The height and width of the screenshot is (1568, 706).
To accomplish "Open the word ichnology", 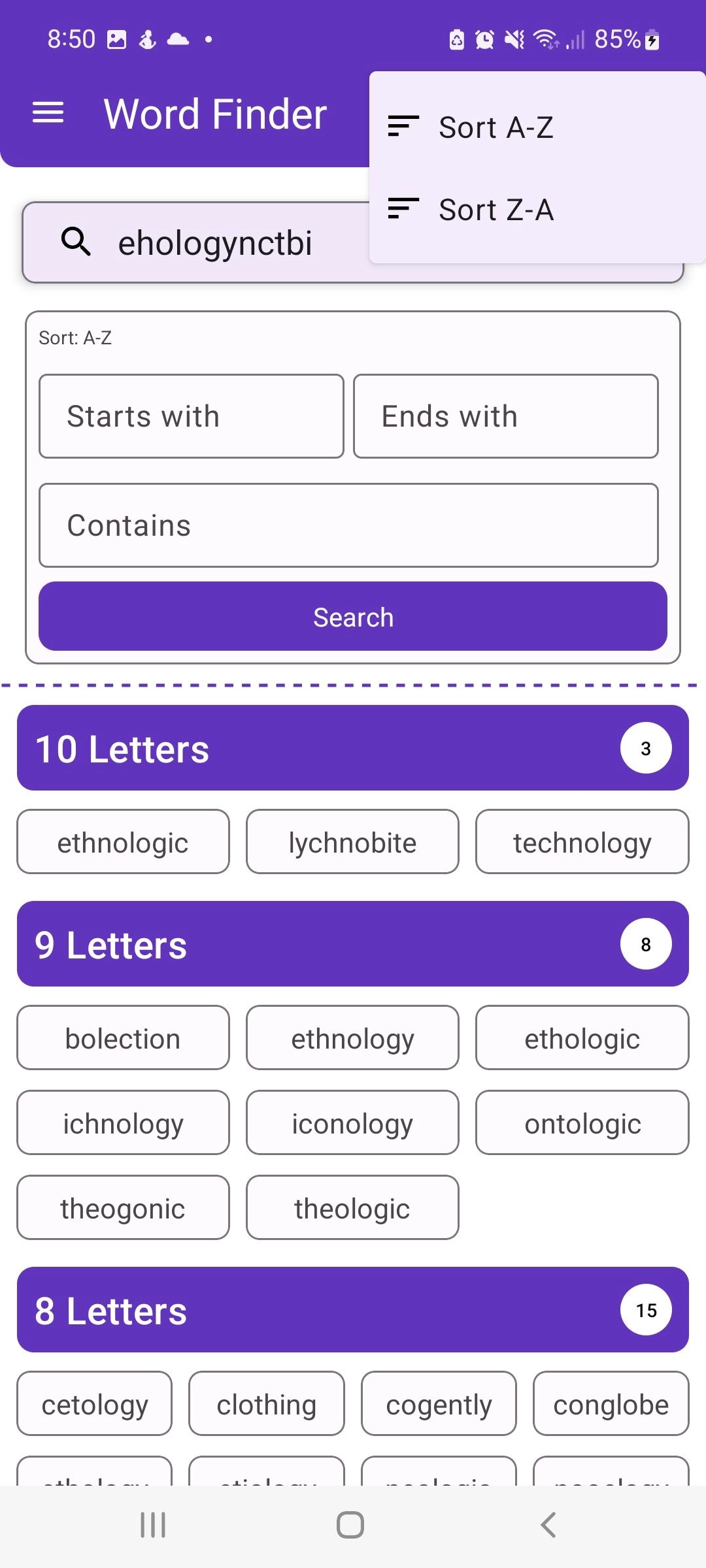I will (123, 1123).
